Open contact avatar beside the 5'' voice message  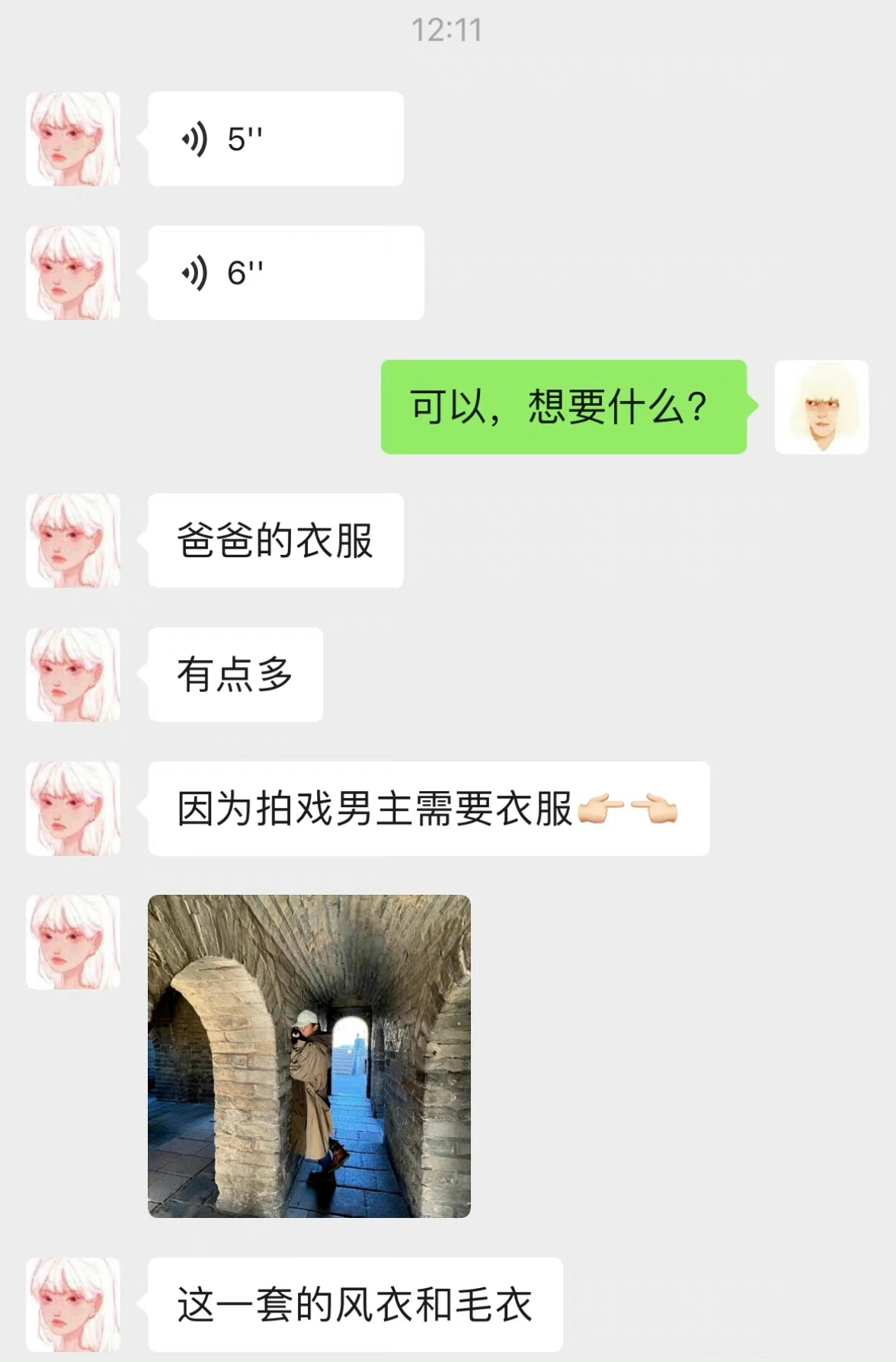point(73,139)
